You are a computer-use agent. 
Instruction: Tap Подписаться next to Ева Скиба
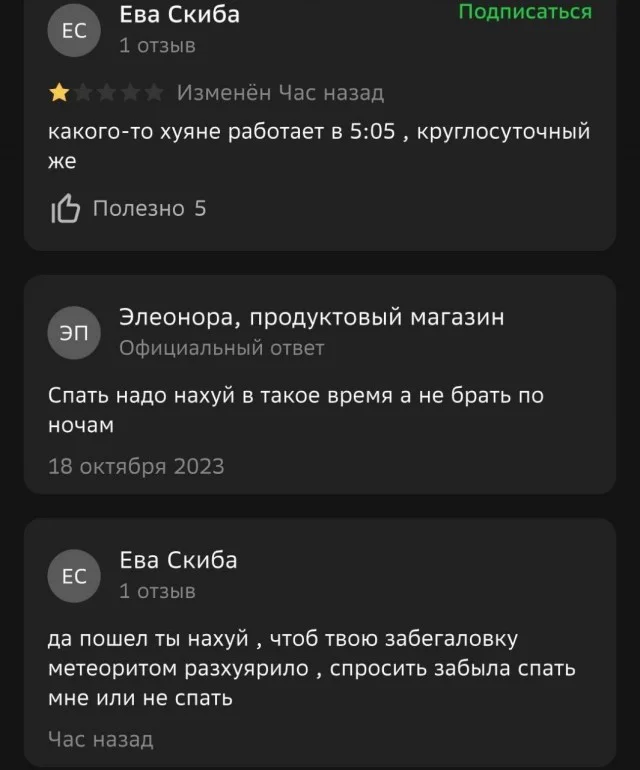coord(525,12)
